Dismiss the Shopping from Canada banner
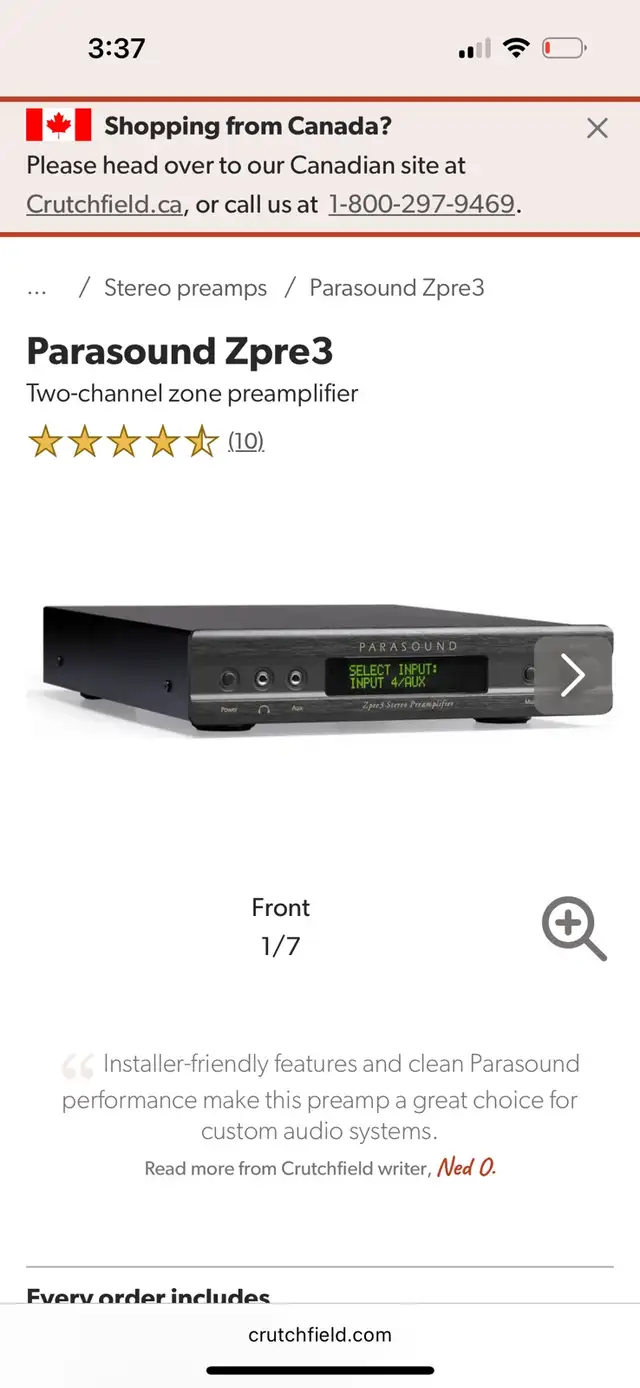 597,128
